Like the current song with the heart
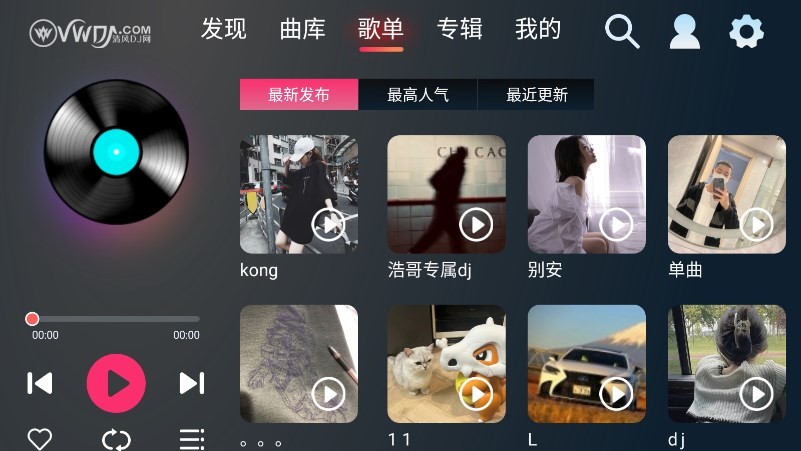Viewport: 801px width, 451px height. click(40, 439)
